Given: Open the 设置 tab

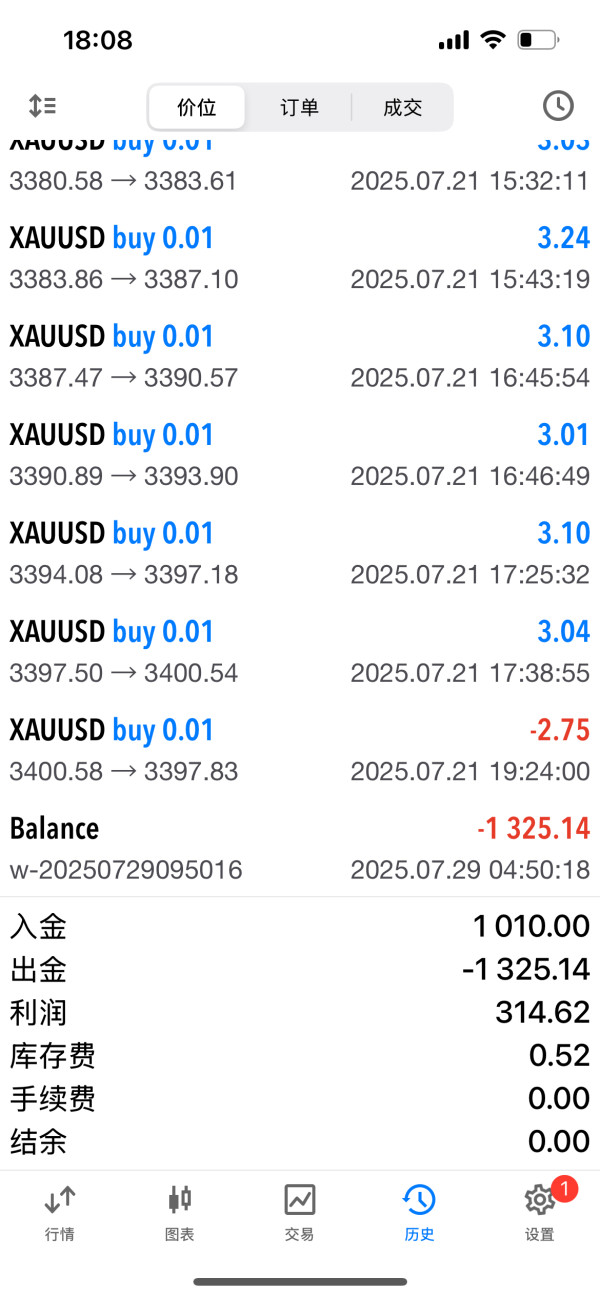Looking at the screenshot, I should tap(539, 1211).
